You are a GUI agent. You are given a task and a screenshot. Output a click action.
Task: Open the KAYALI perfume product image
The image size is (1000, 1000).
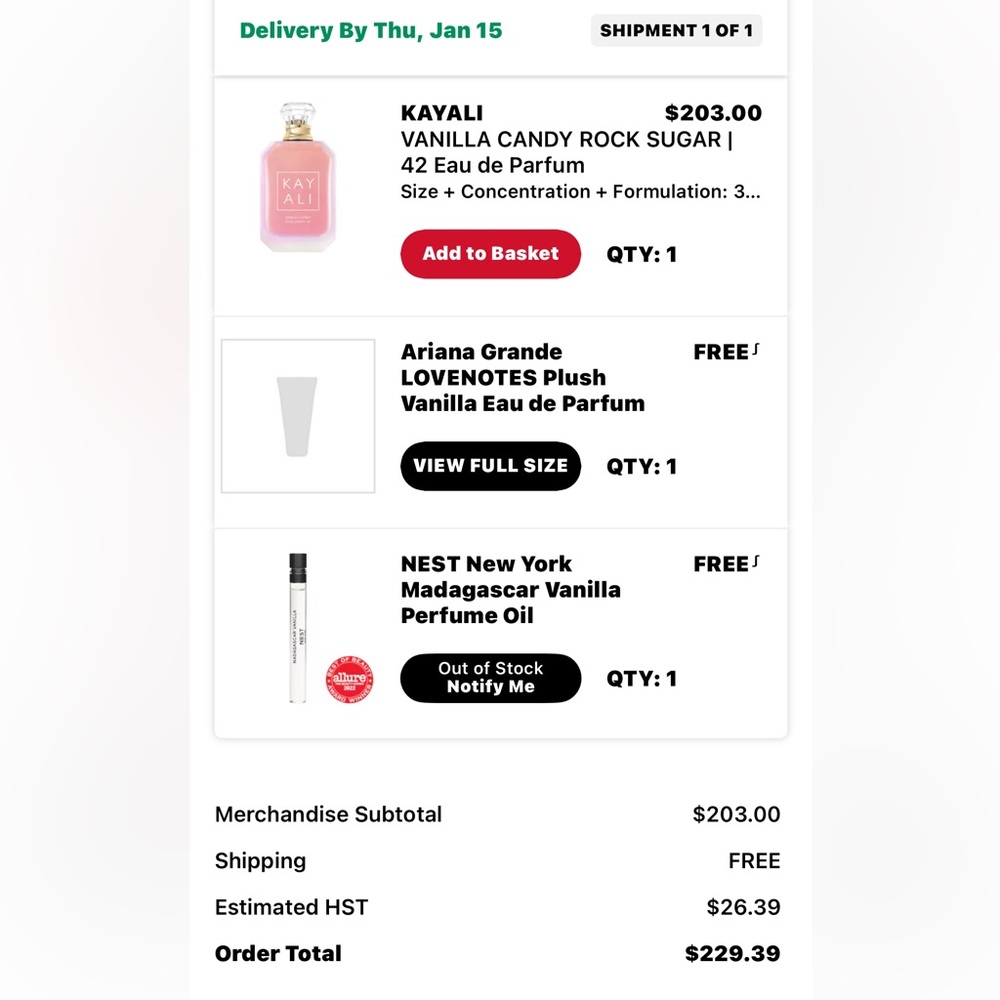pyautogui.click(x=298, y=176)
